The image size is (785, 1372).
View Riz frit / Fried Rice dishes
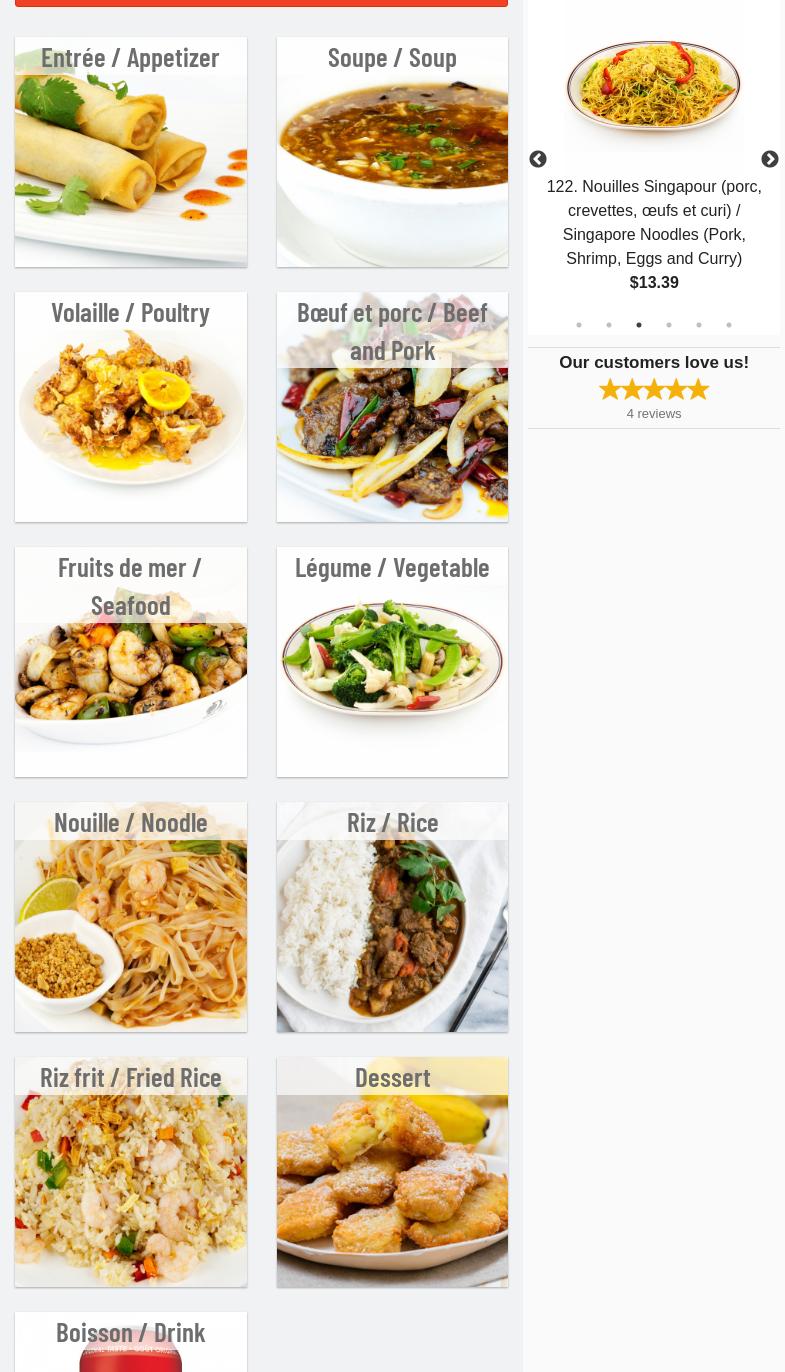[130, 1172]
